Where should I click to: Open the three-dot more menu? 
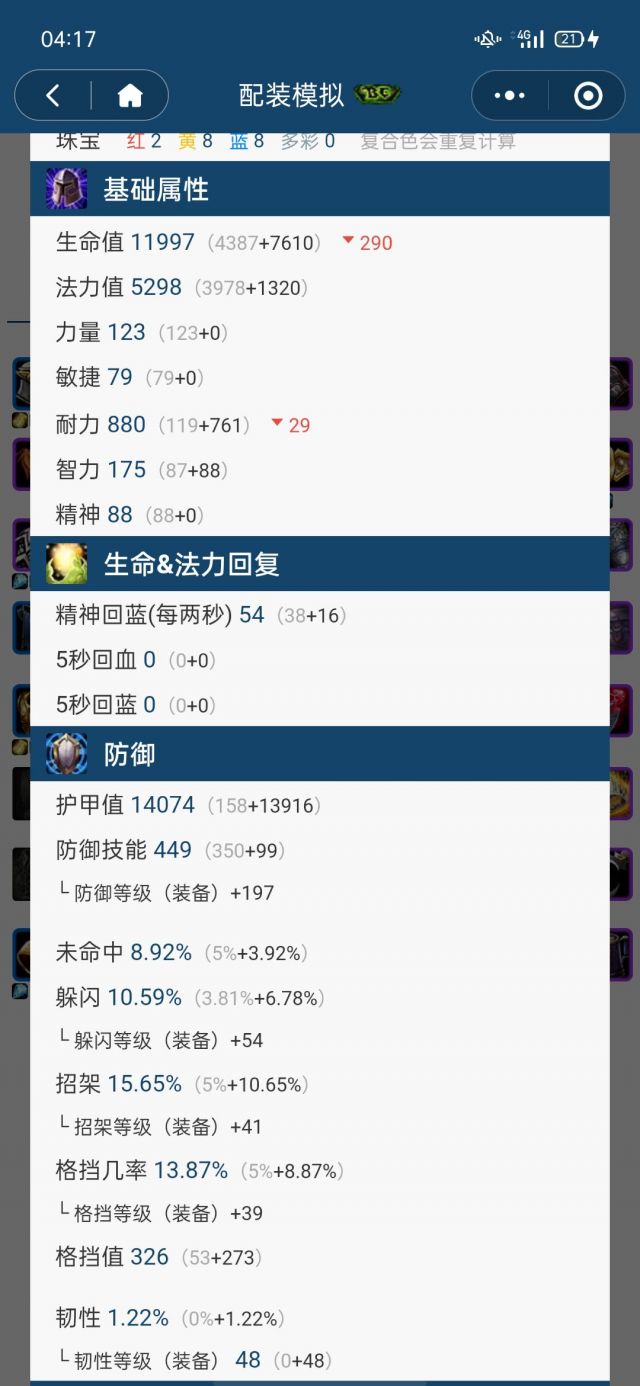[509, 96]
